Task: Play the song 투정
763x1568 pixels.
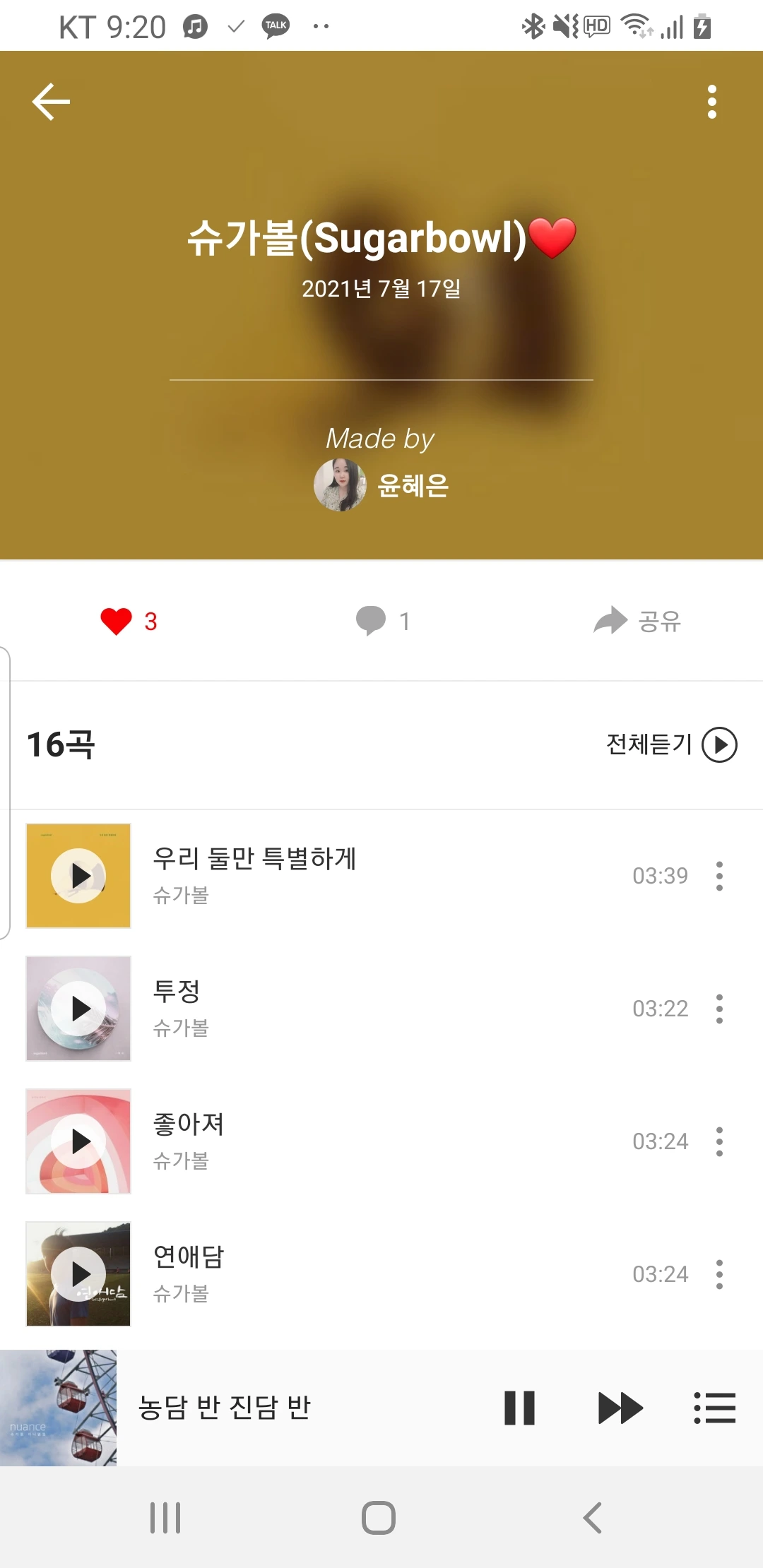Action: (78, 1009)
